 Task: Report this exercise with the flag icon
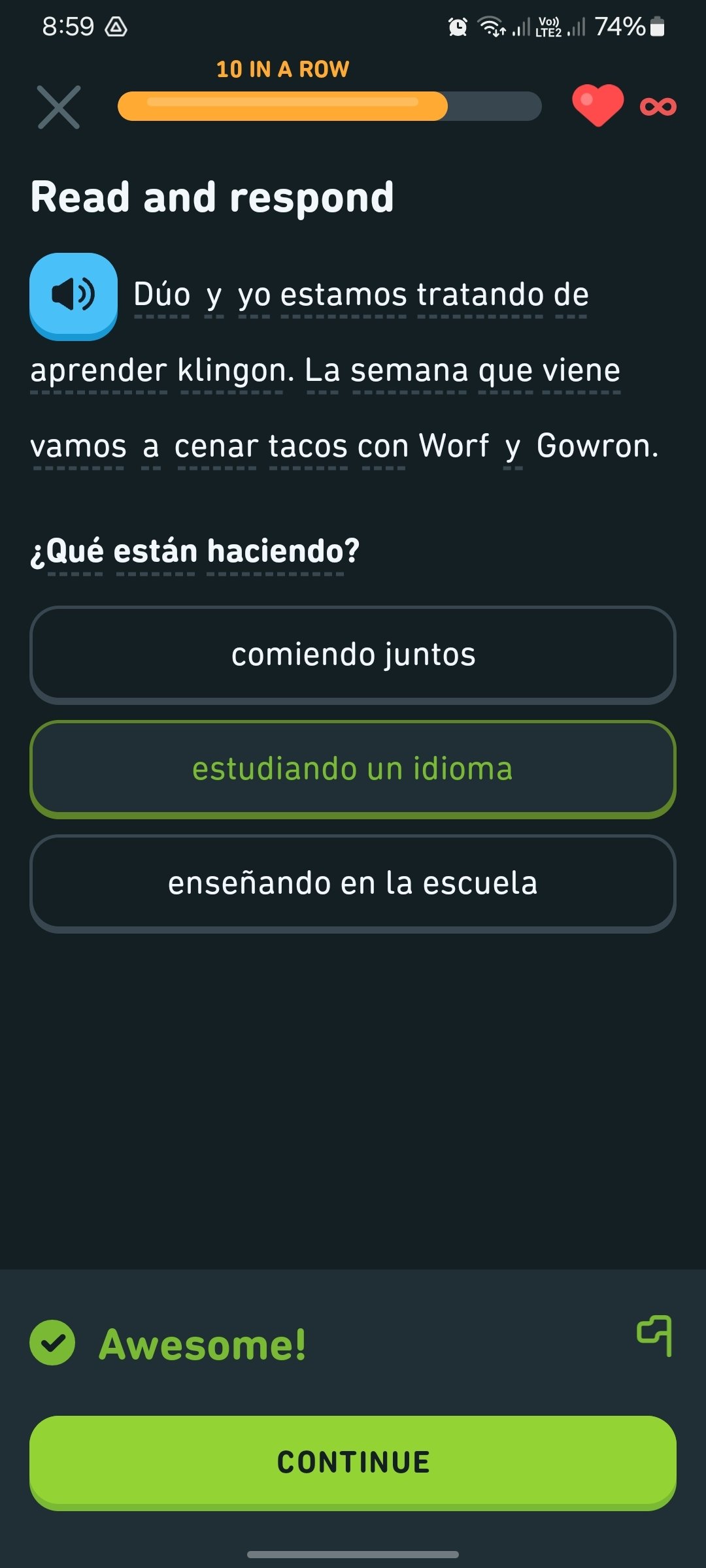click(x=654, y=1335)
